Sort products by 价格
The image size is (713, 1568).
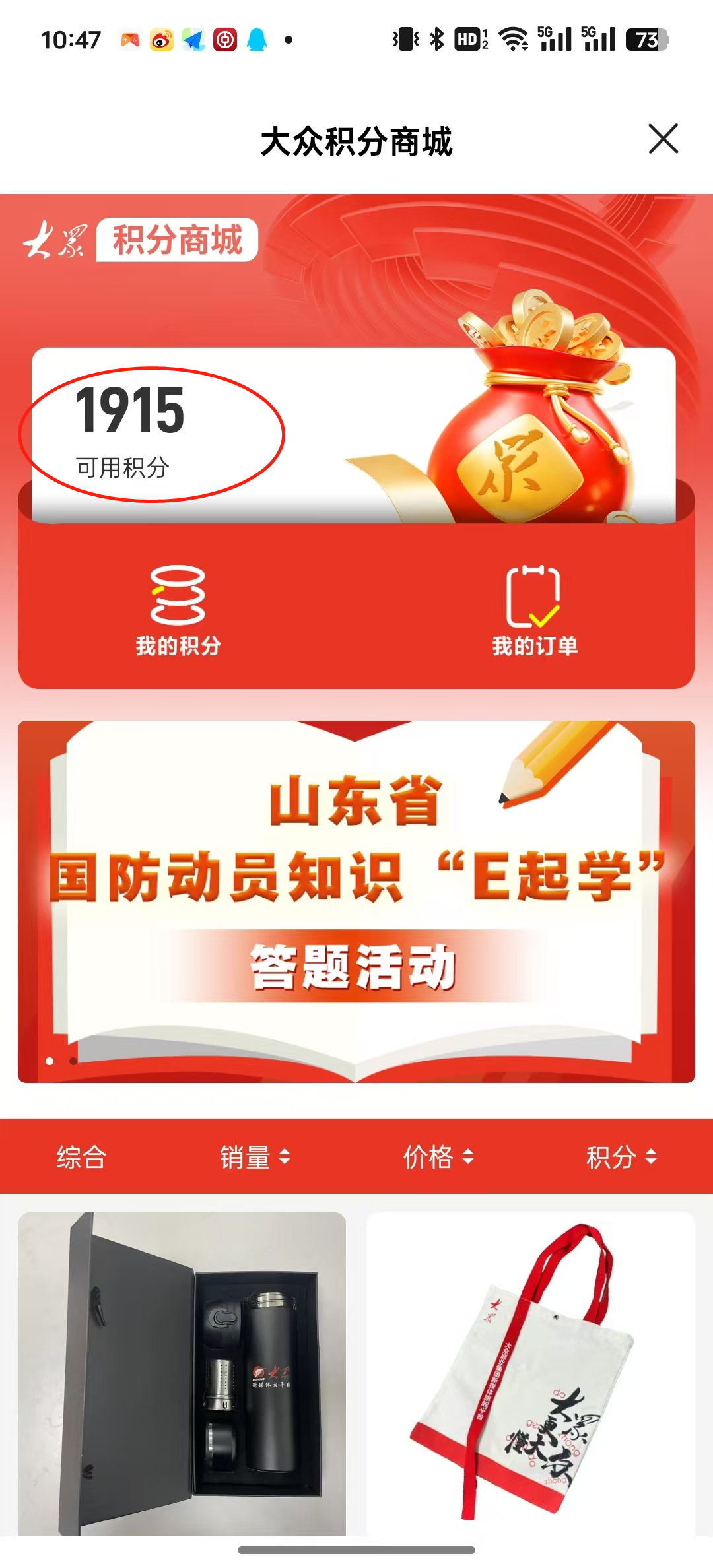point(438,1157)
